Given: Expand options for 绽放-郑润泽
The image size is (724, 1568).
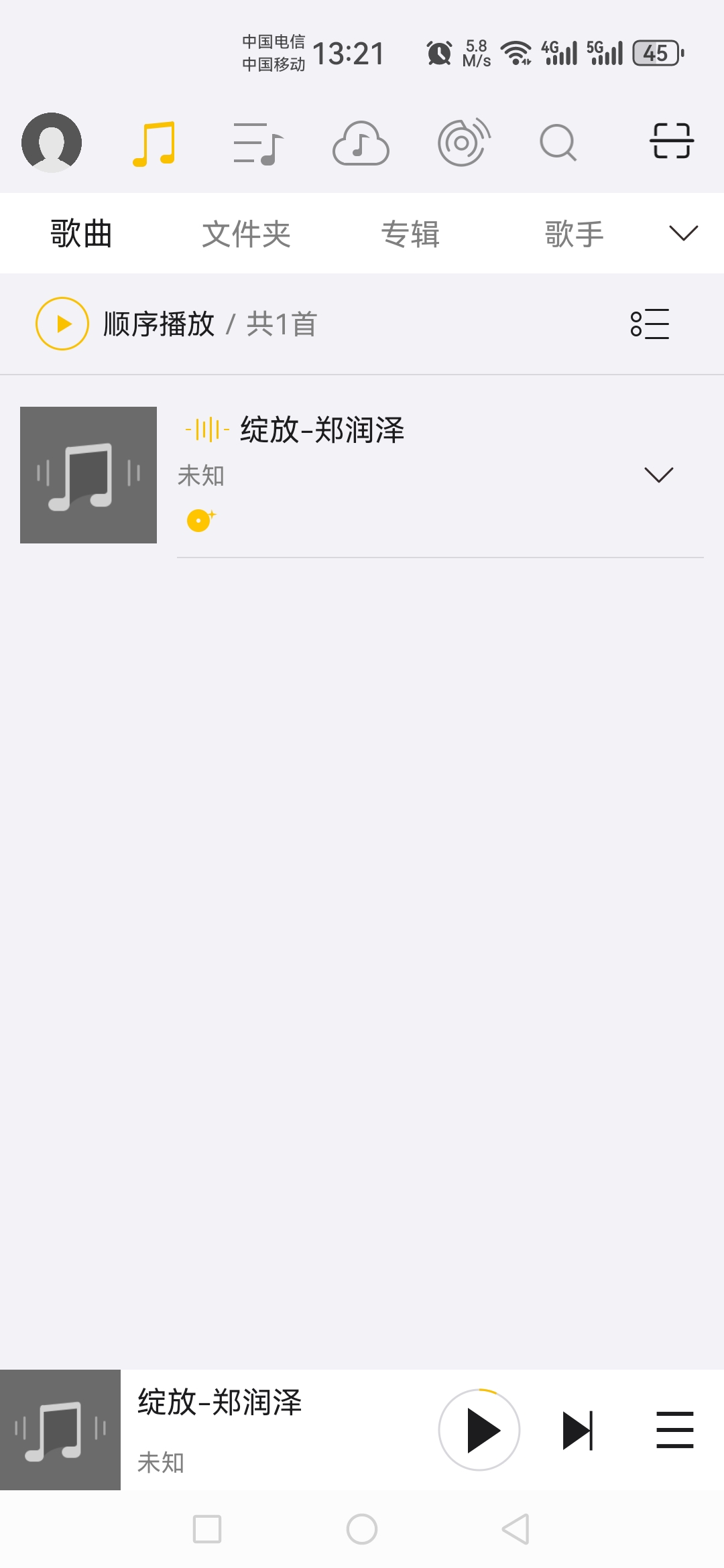Looking at the screenshot, I should pos(658,475).
